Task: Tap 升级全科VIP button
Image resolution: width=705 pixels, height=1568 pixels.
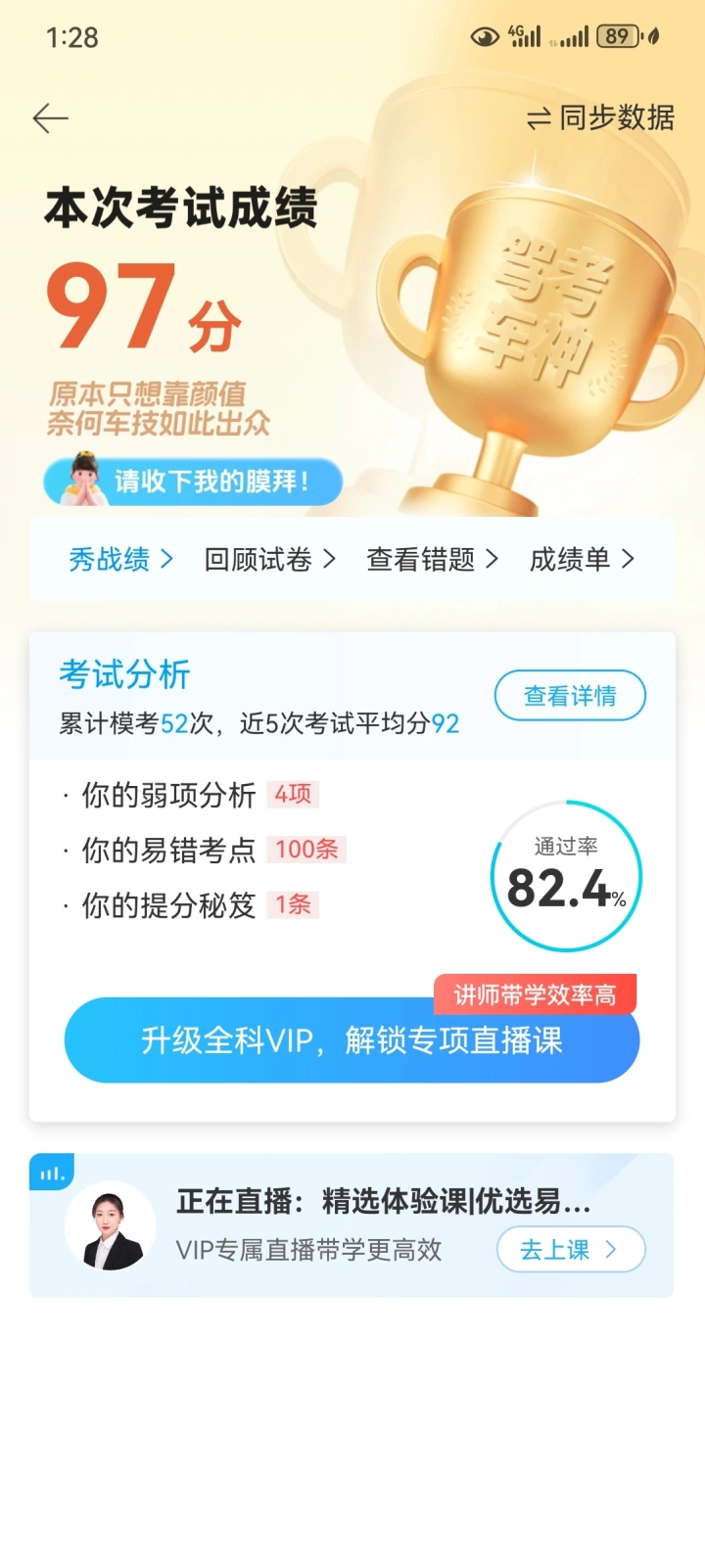Action: point(352,1039)
